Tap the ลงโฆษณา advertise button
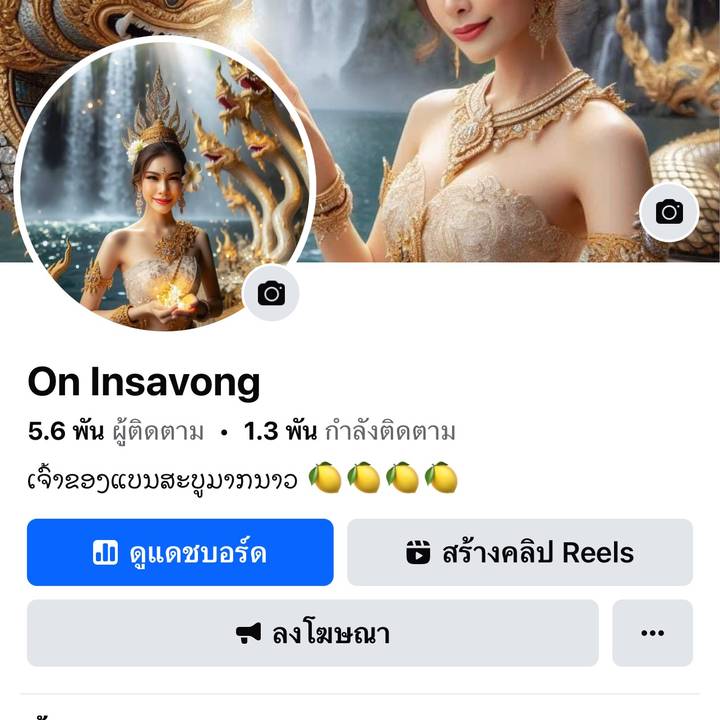This screenshot has width=720, height=720. coord(312,633)
